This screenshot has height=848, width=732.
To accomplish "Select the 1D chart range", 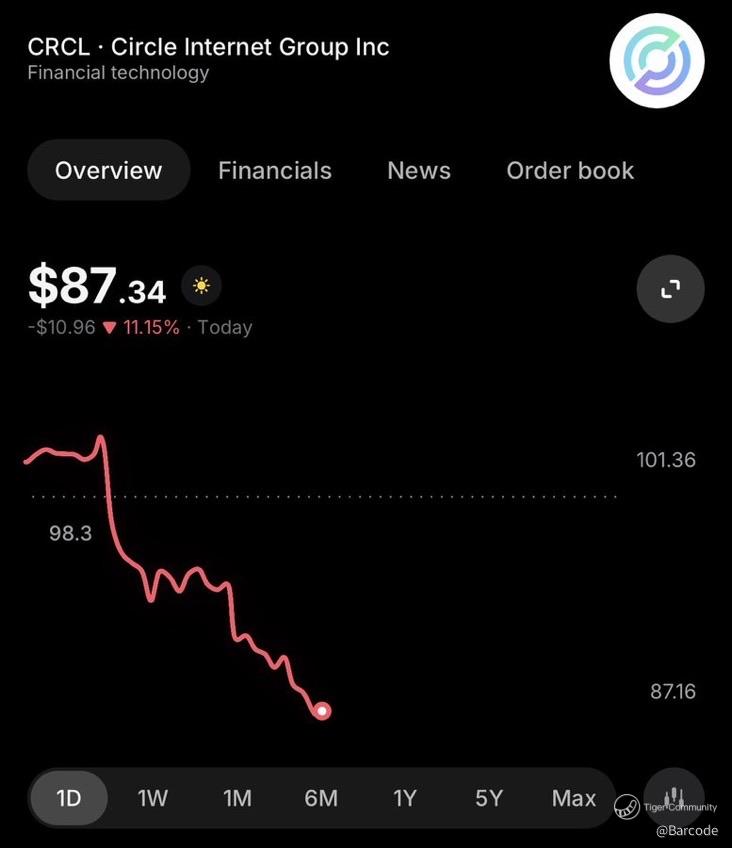I will click(x=68, y=798).
